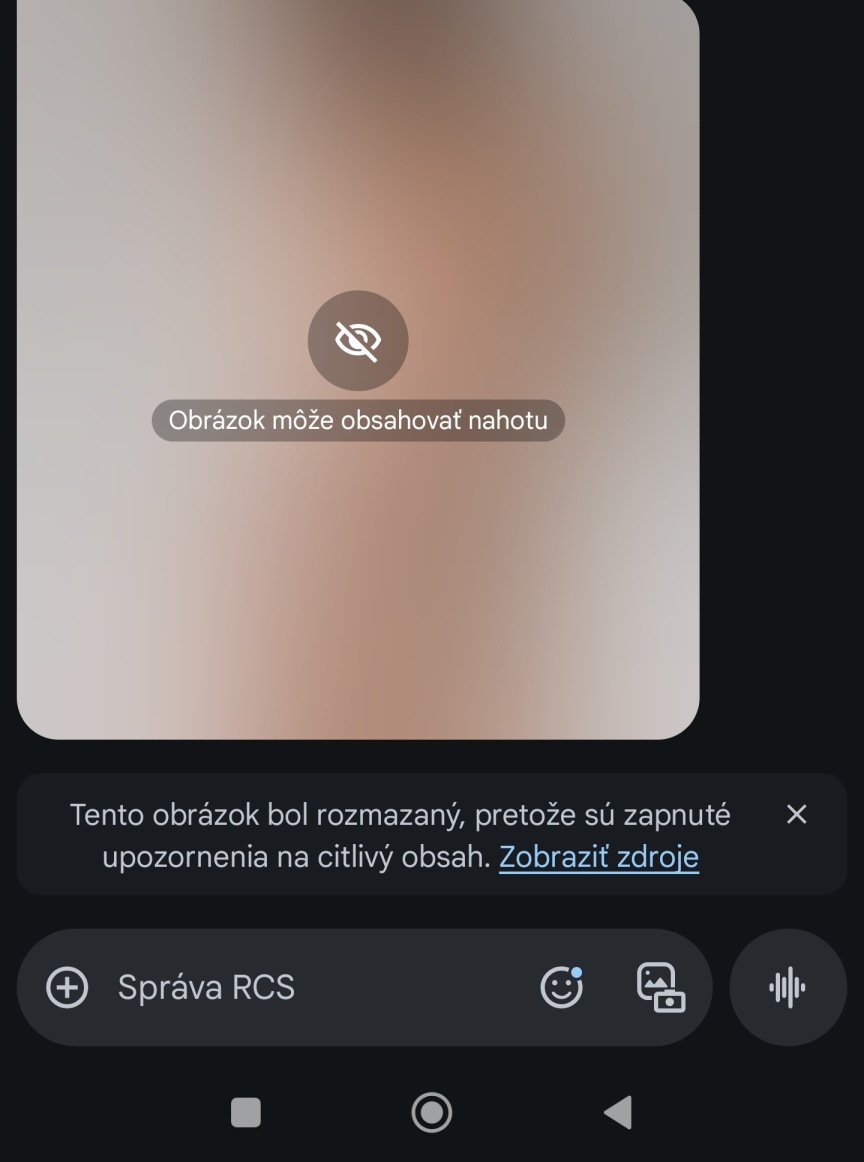Image resolution: width=864 pixels, height=1162 pixels.
Task: Open gallery and camera attachment
Action: coord(661,988)
